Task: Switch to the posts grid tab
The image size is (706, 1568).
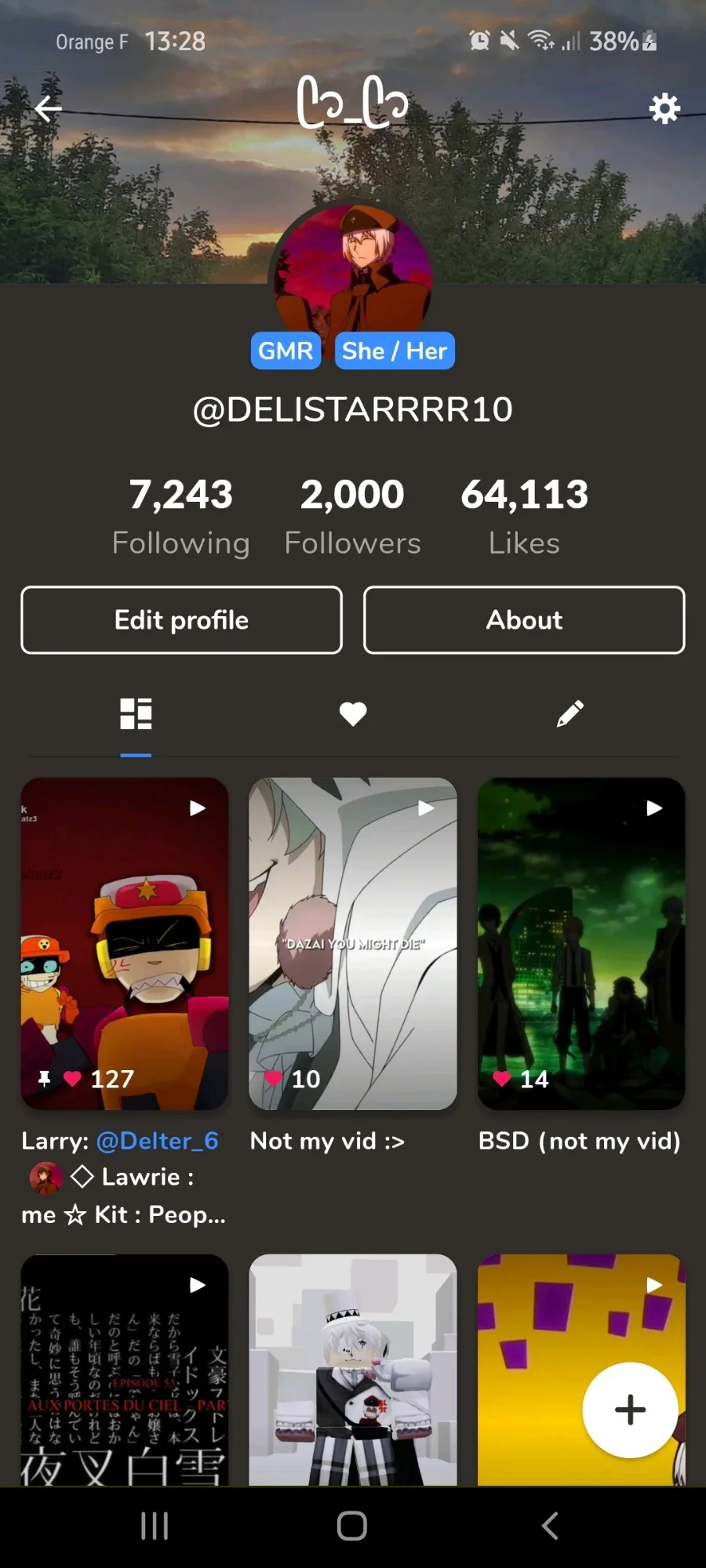Action: coord(136,714)
